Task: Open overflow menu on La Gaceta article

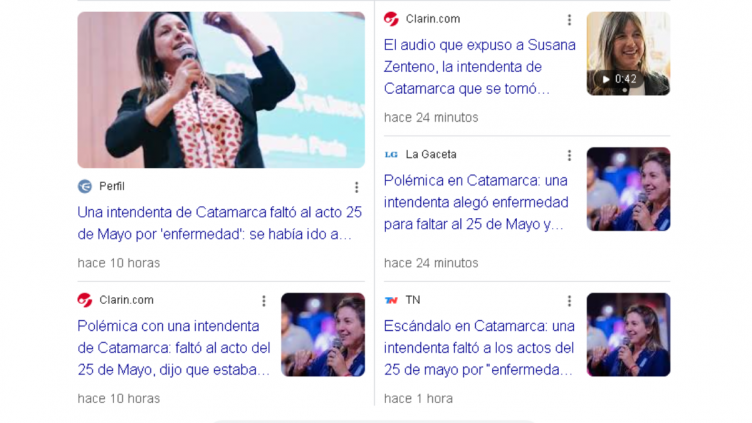Action: tap(569, 156)
